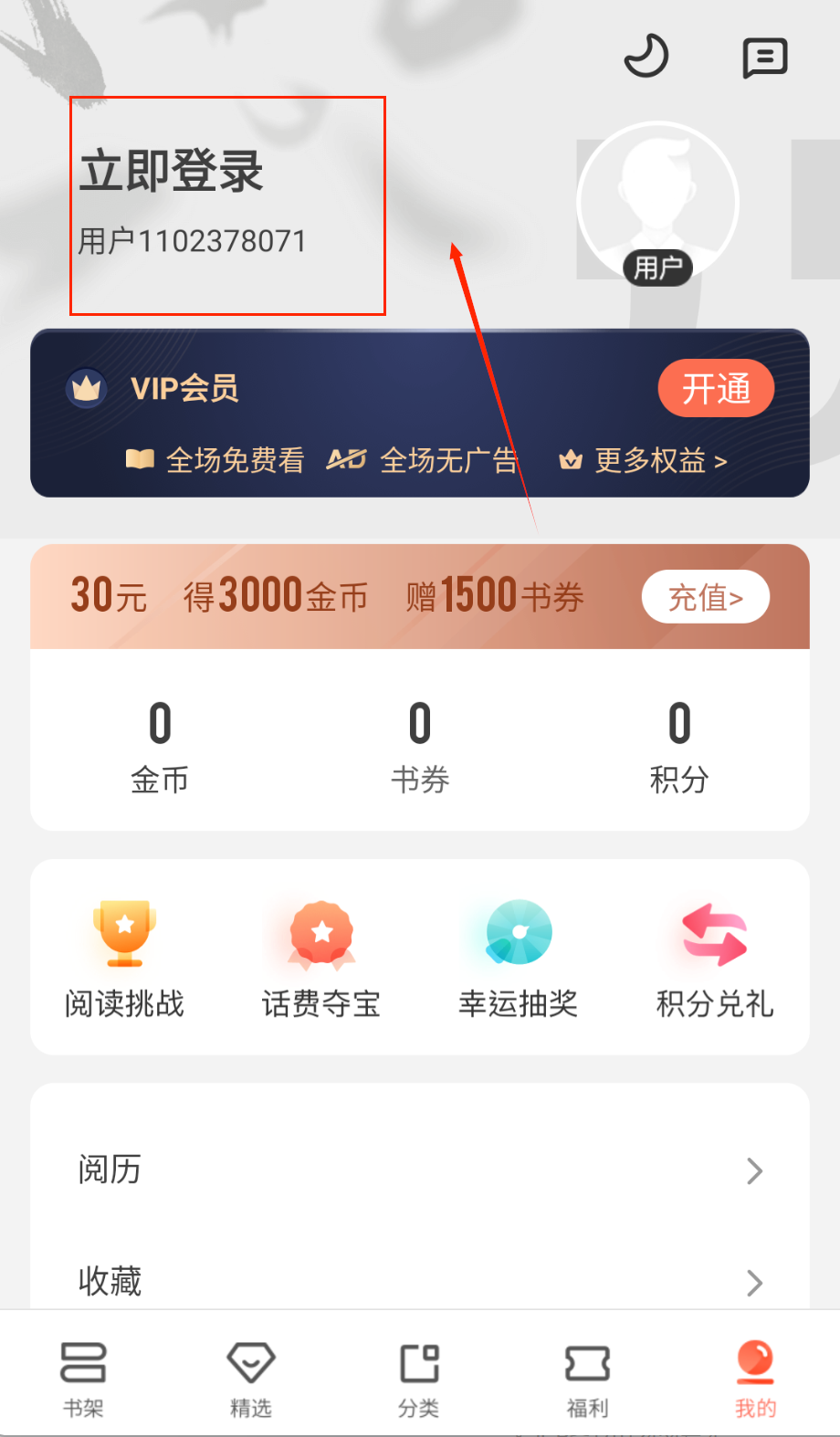This screenshot has height=1437, width=840.
Task: Toggle night mode with the moon icon
Action: coord(646,56)
